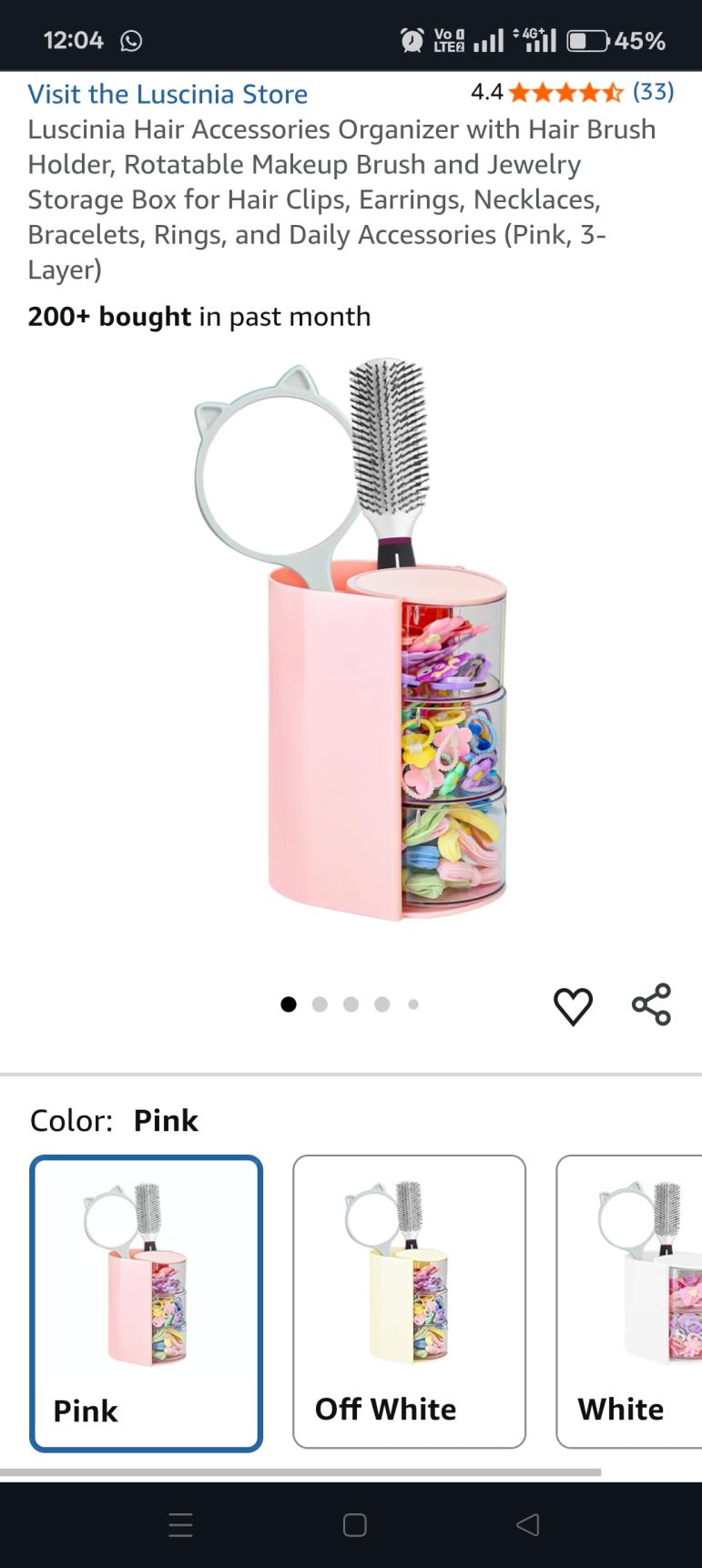This screenshot has width=702, height=1568.
Task: Open the 33 customer ratings
Action: click(x=653, y=92)
